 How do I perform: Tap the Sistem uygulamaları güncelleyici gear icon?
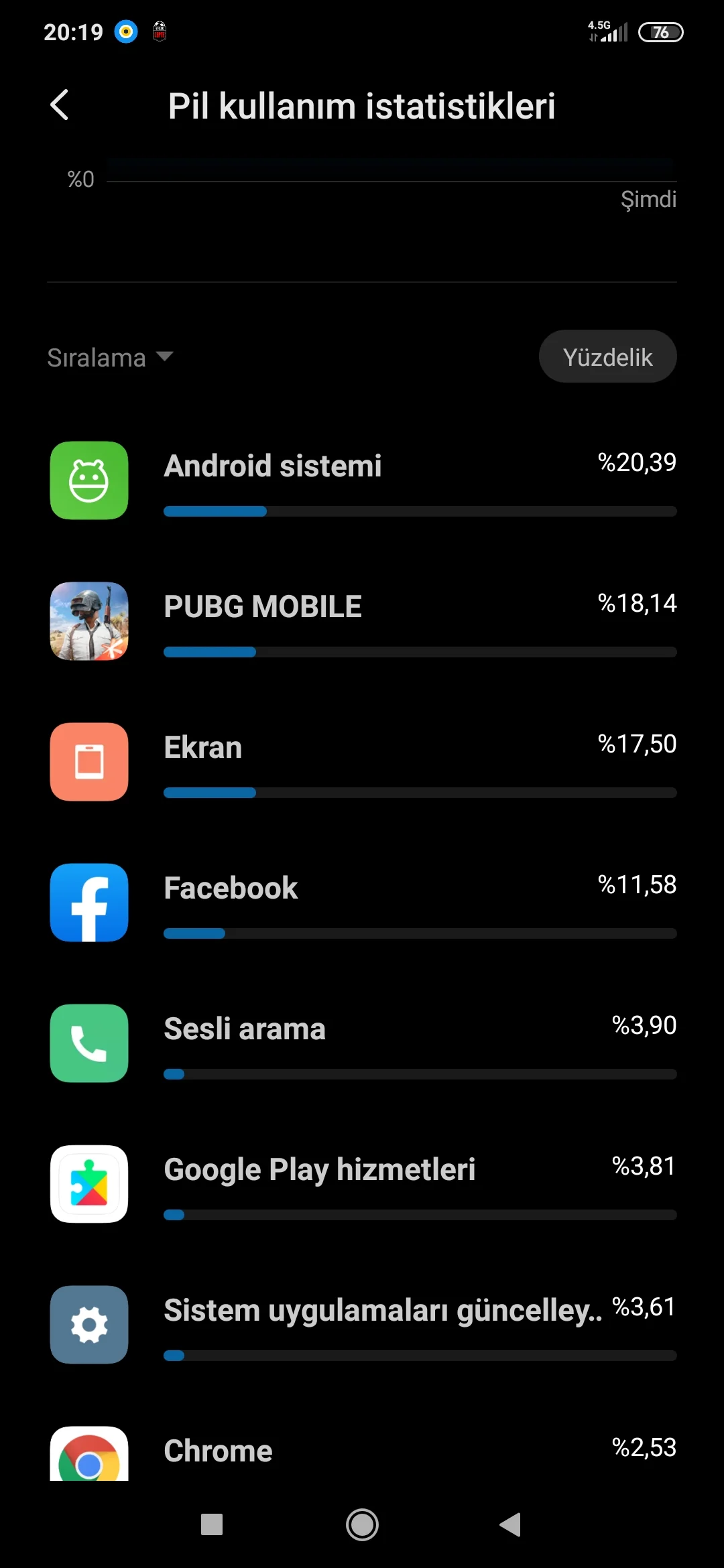(x=88, y=1325)
